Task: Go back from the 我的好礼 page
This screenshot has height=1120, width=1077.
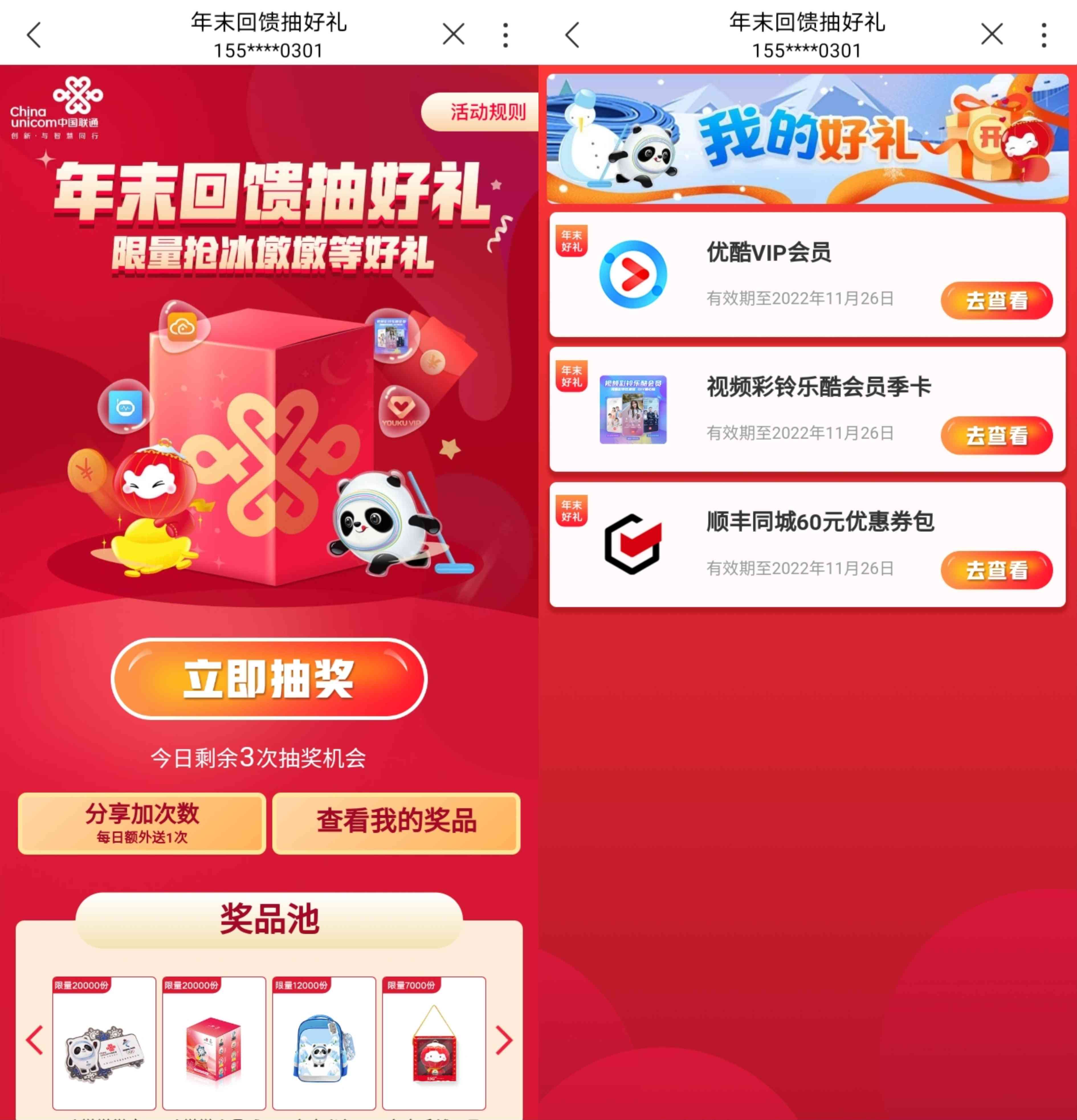Action: click(x=572, y=35)
